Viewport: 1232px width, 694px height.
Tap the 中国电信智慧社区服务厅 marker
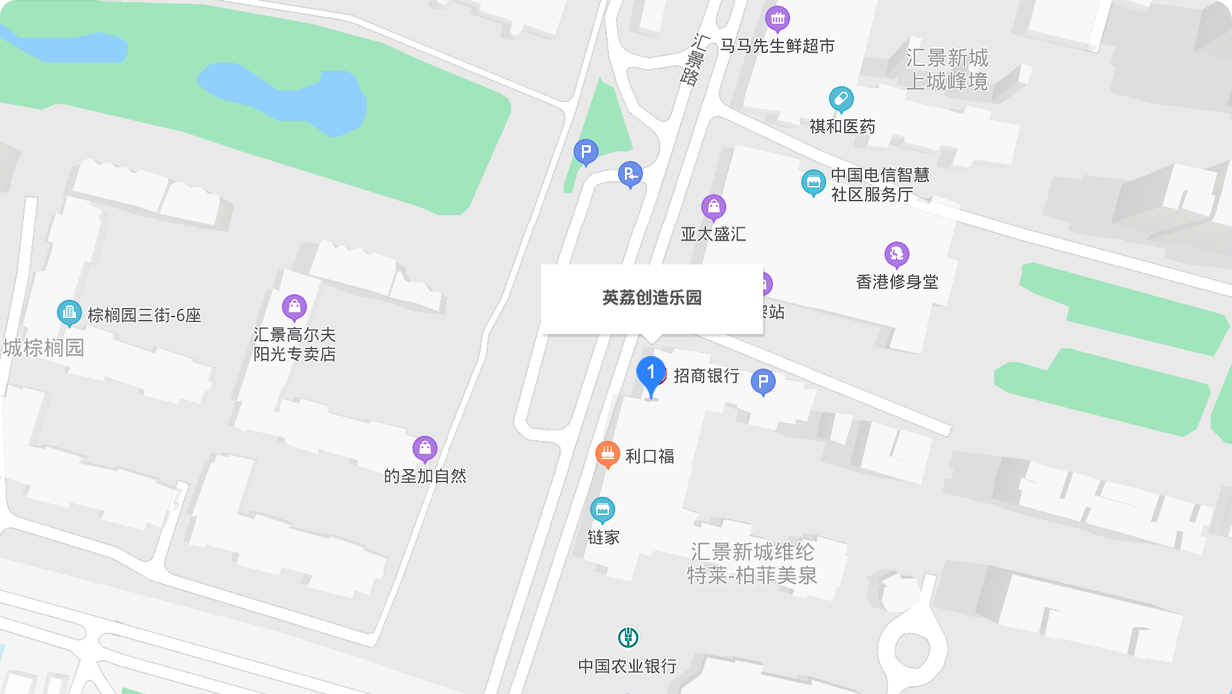[812, 182]
